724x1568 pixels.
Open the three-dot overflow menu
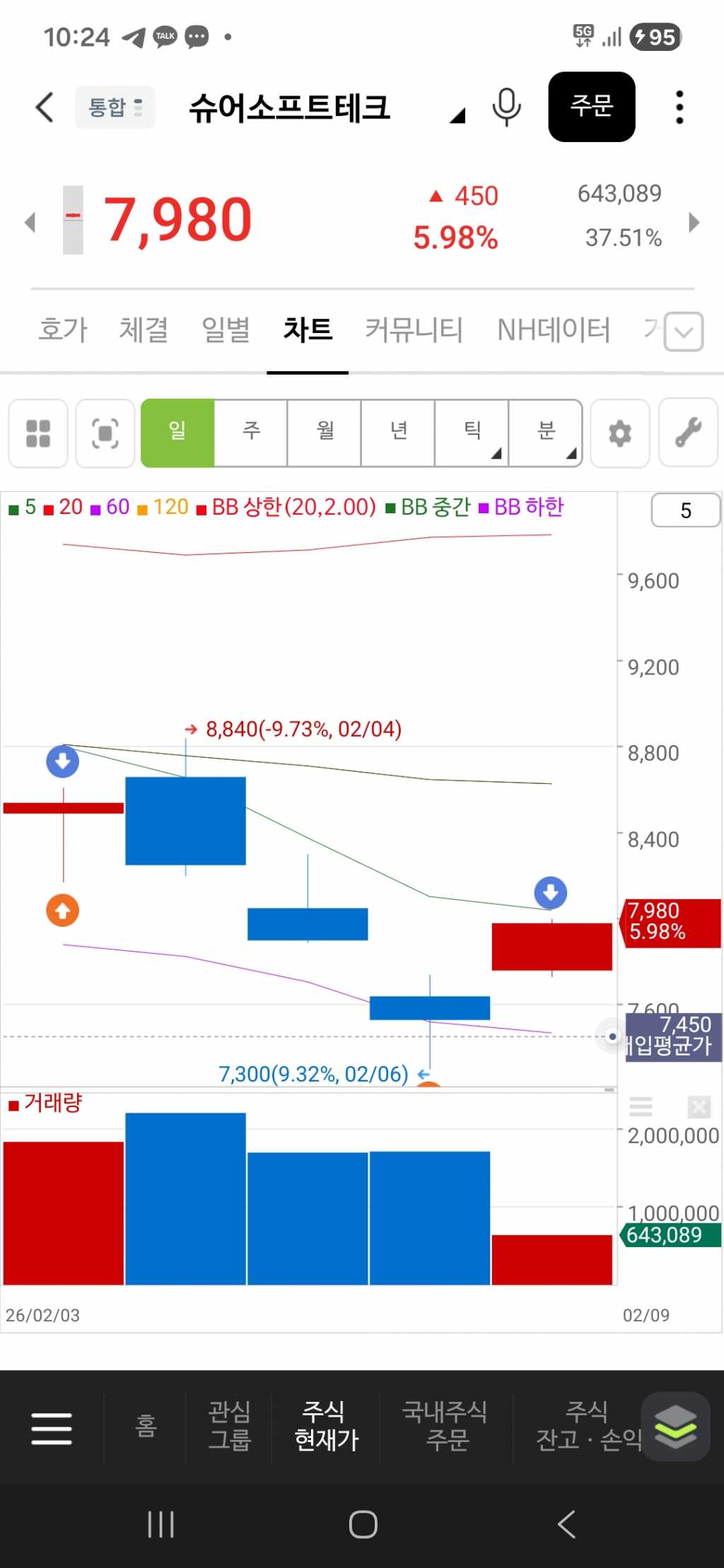(679, 107)
